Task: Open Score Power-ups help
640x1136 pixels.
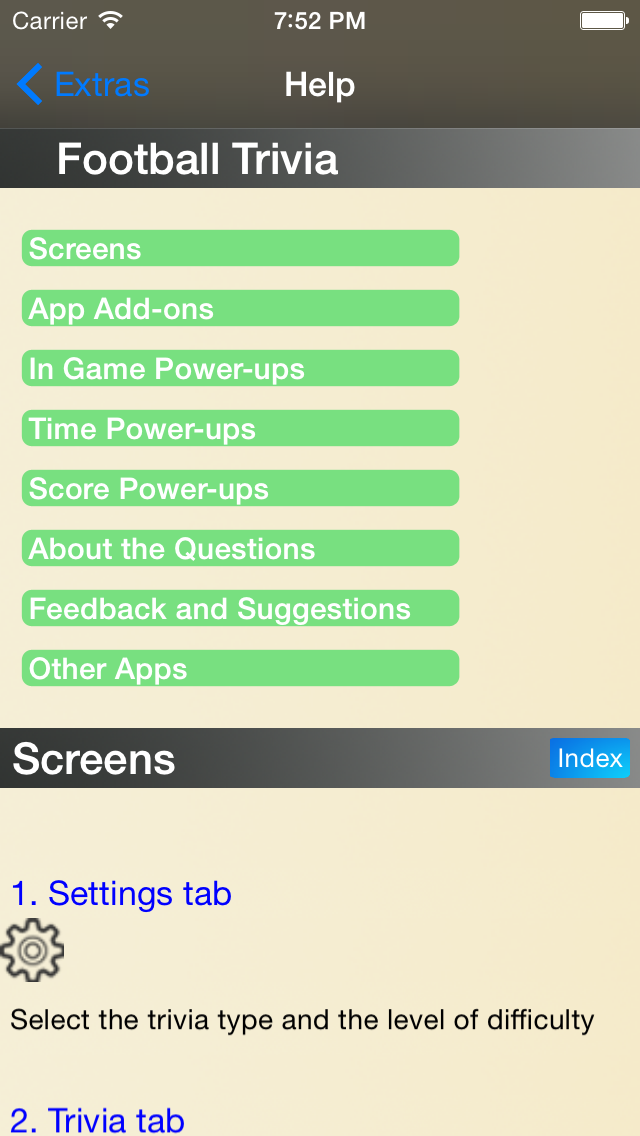Action: click(240, 489)
